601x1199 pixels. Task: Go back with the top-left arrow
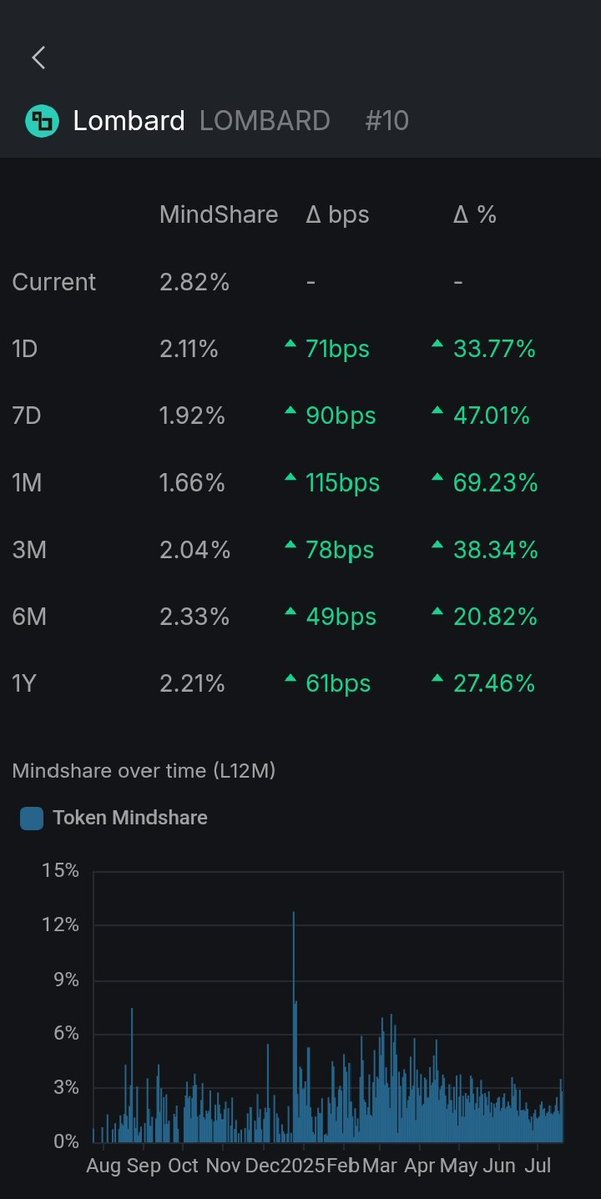click(x=39, y=57)
